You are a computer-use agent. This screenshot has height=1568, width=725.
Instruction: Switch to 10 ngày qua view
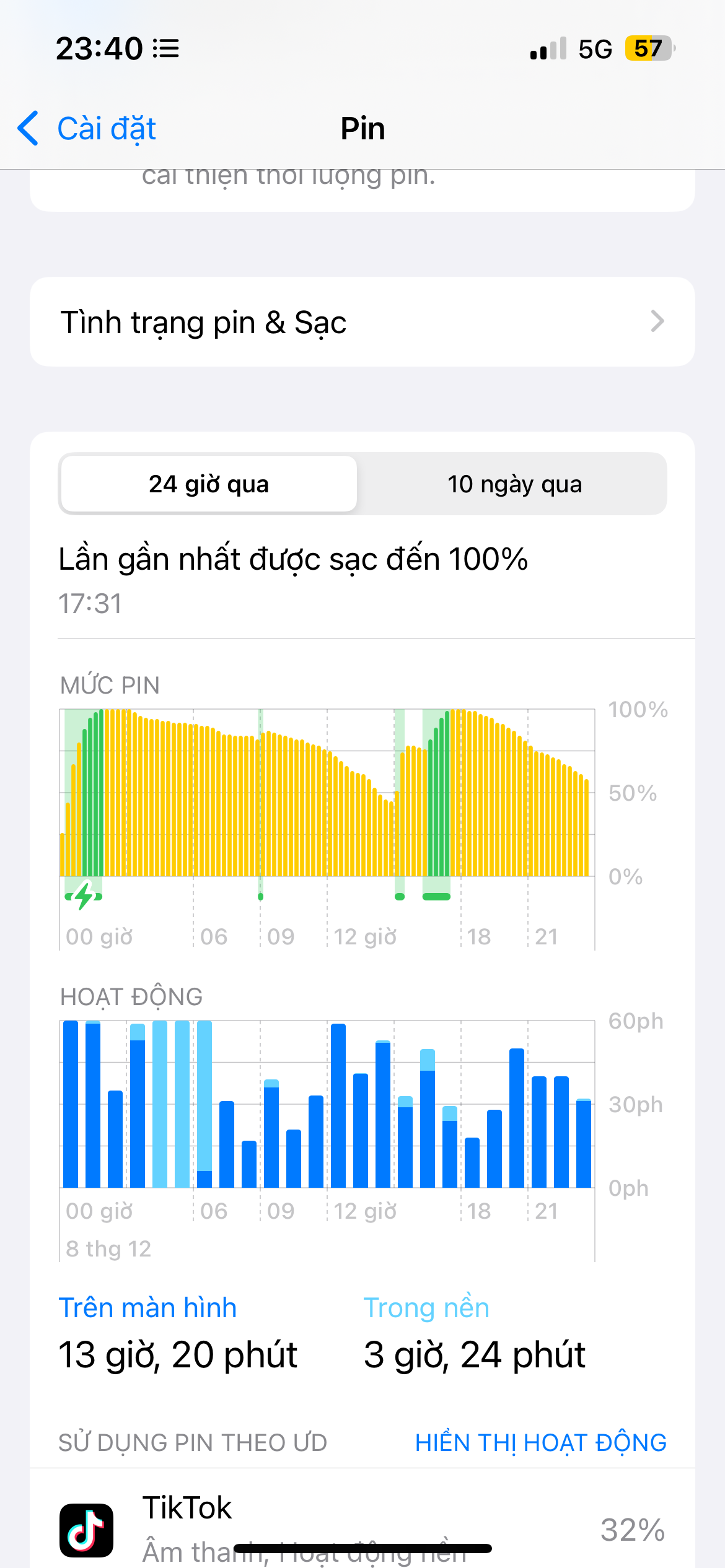(x=514, y=484)
